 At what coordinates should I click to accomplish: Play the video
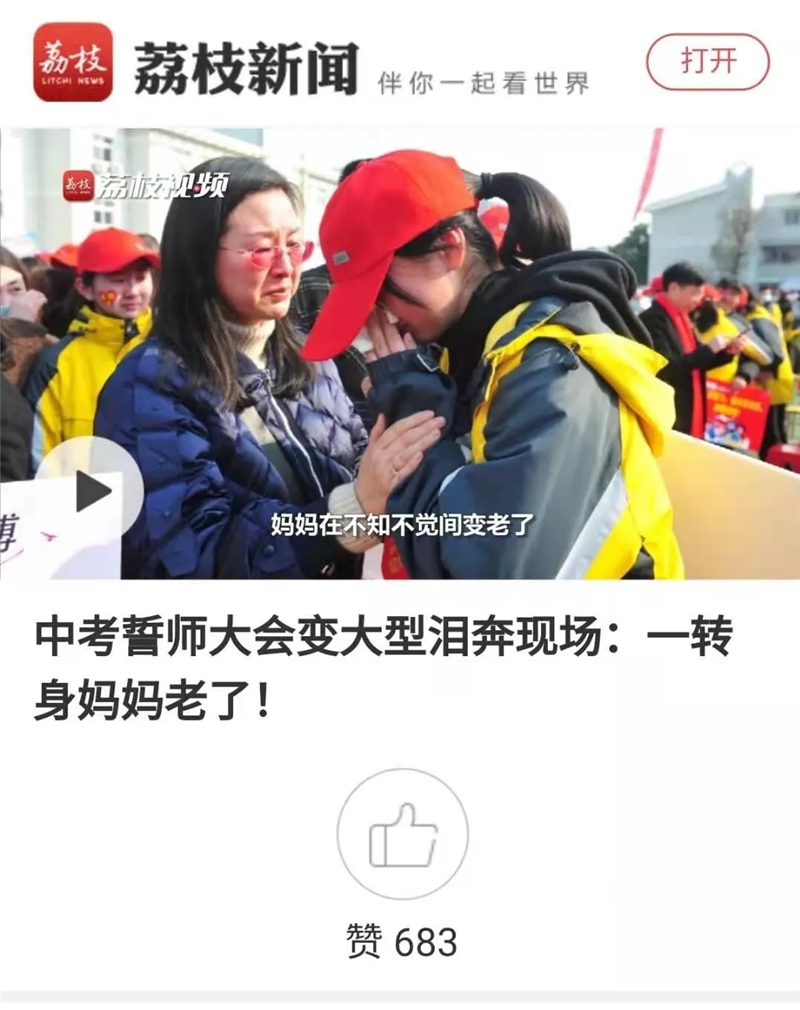coord(92,490)
